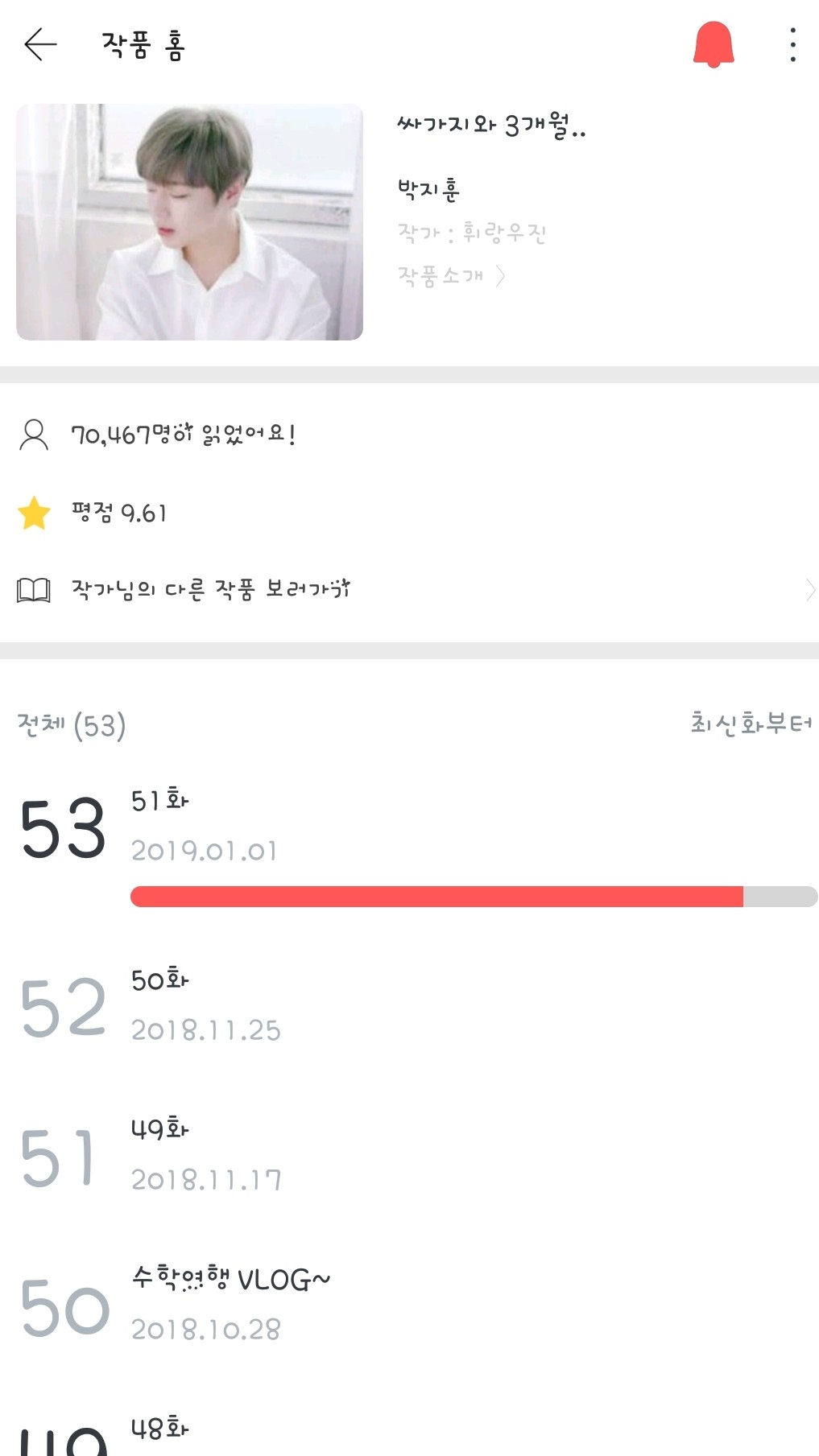Screen dimensions: 819x1456
Task: Change sort order via 최신화부터
Action: point(751,723)
